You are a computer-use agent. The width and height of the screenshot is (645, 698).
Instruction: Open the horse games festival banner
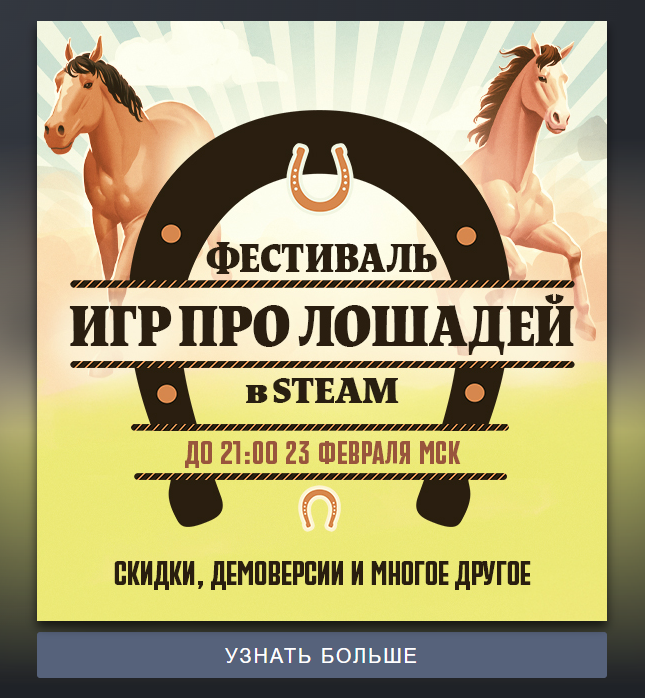point(321,320)
